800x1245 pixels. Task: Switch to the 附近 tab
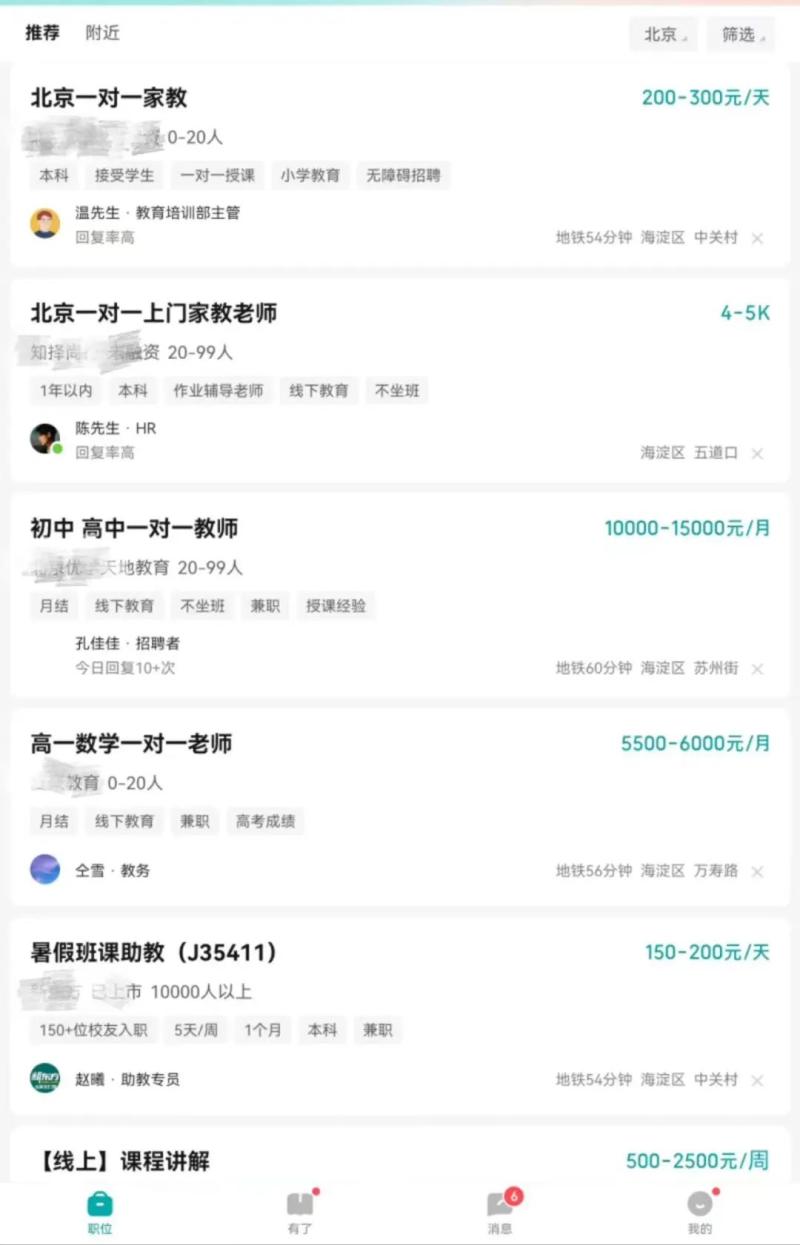pyautogui.click(x=102, y=33)
